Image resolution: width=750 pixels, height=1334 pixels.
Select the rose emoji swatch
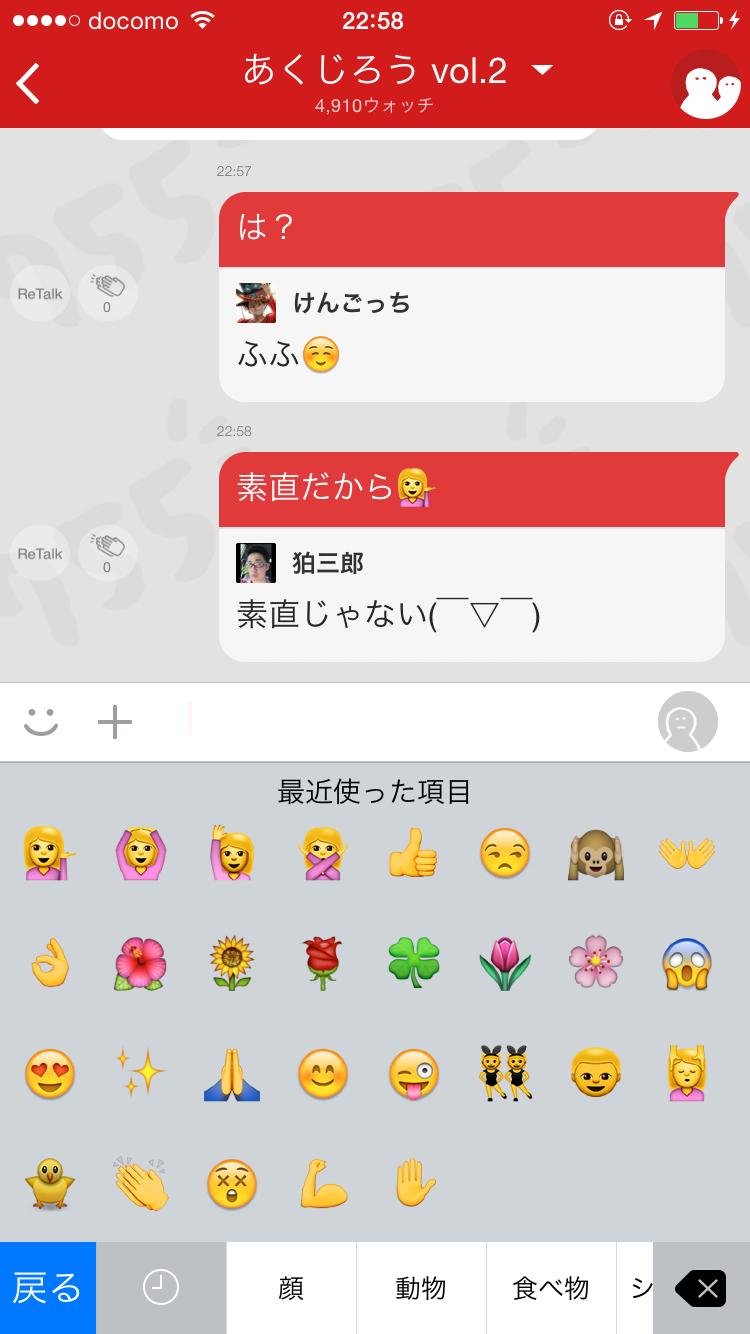[x=322, y=963]
